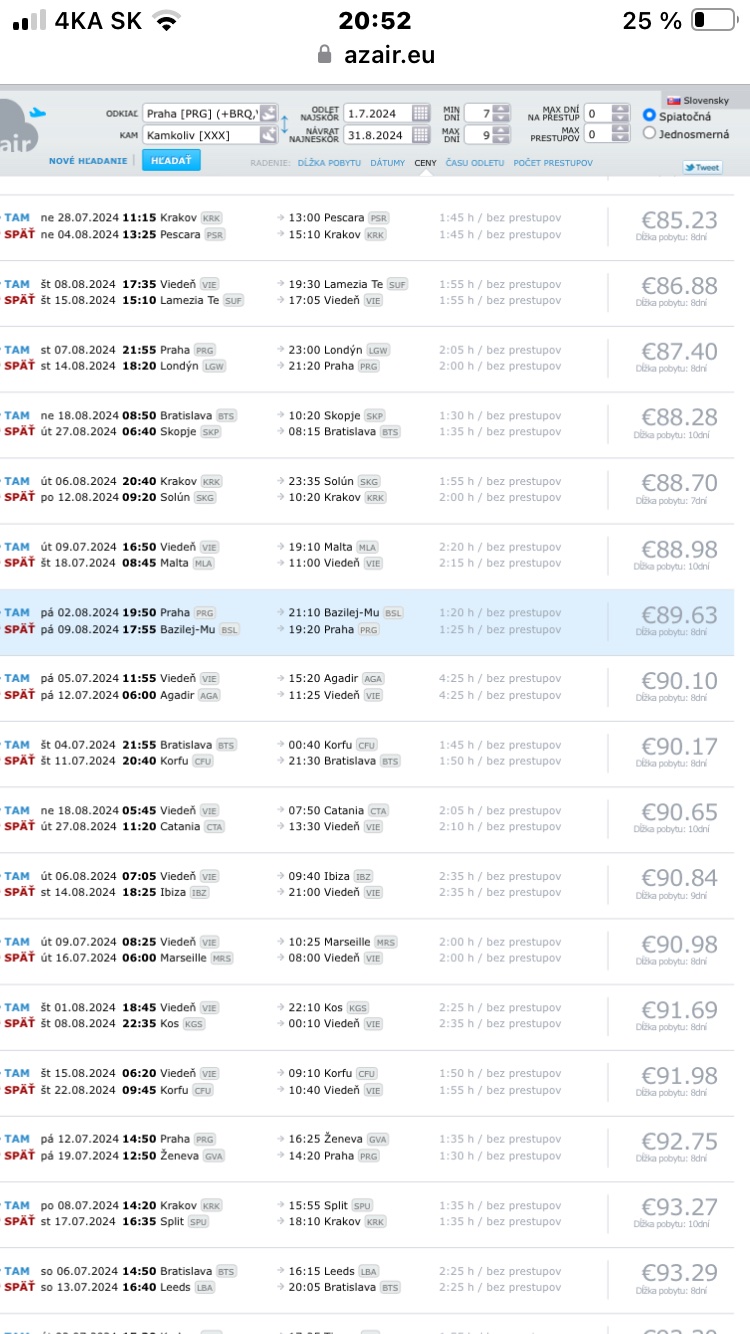Open the NOVÉ HĽADANIE link

pos(88,160)
